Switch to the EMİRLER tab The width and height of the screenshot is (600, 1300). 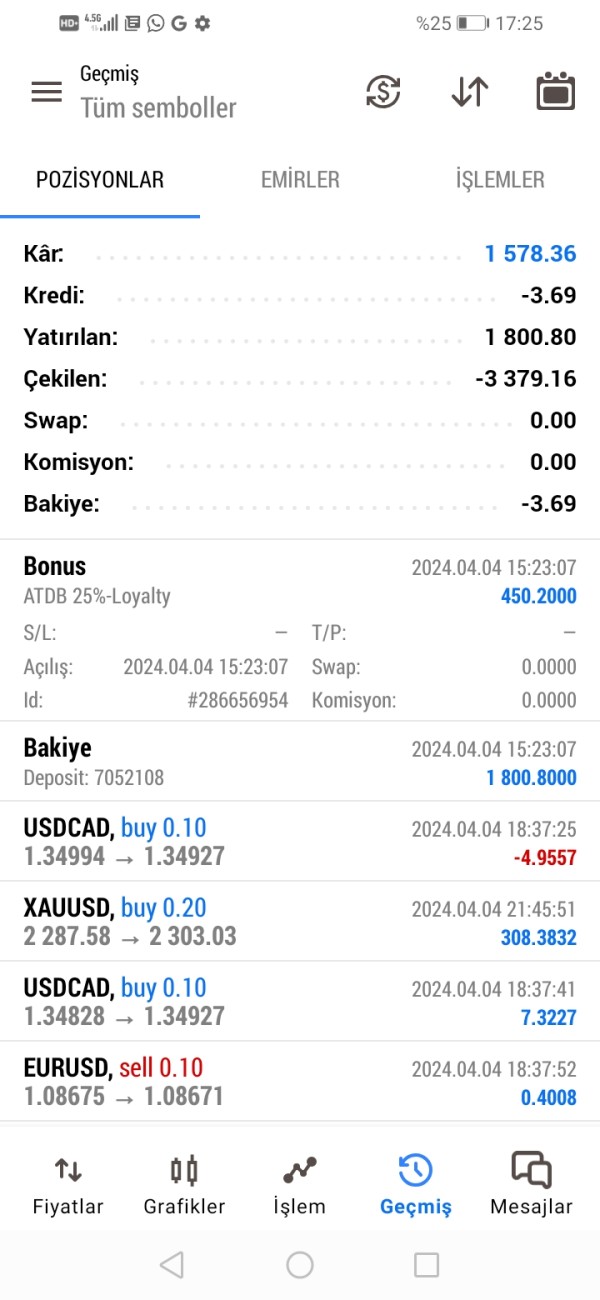coord(300,180)
